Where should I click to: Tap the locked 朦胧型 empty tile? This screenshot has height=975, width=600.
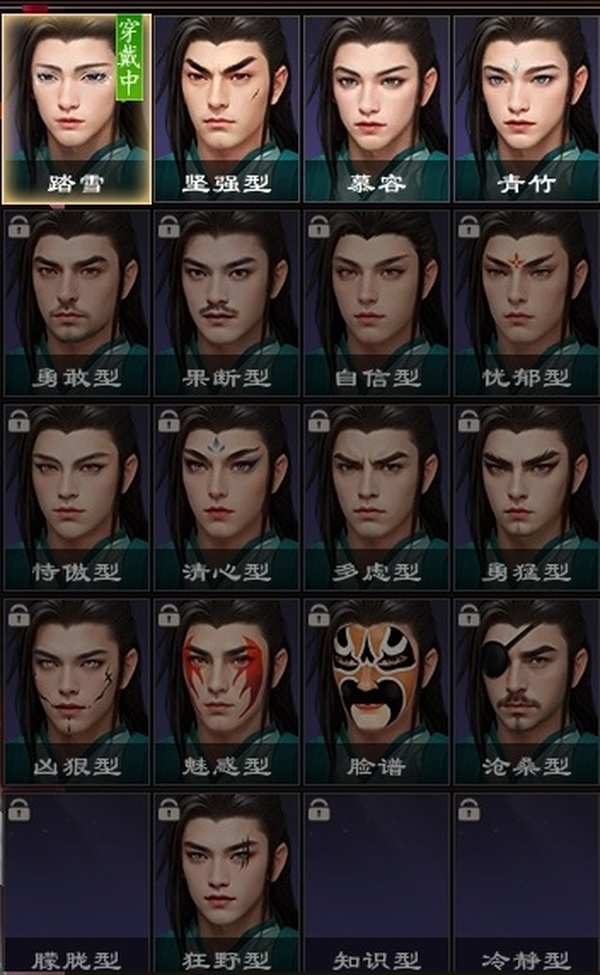click(77, 884)
